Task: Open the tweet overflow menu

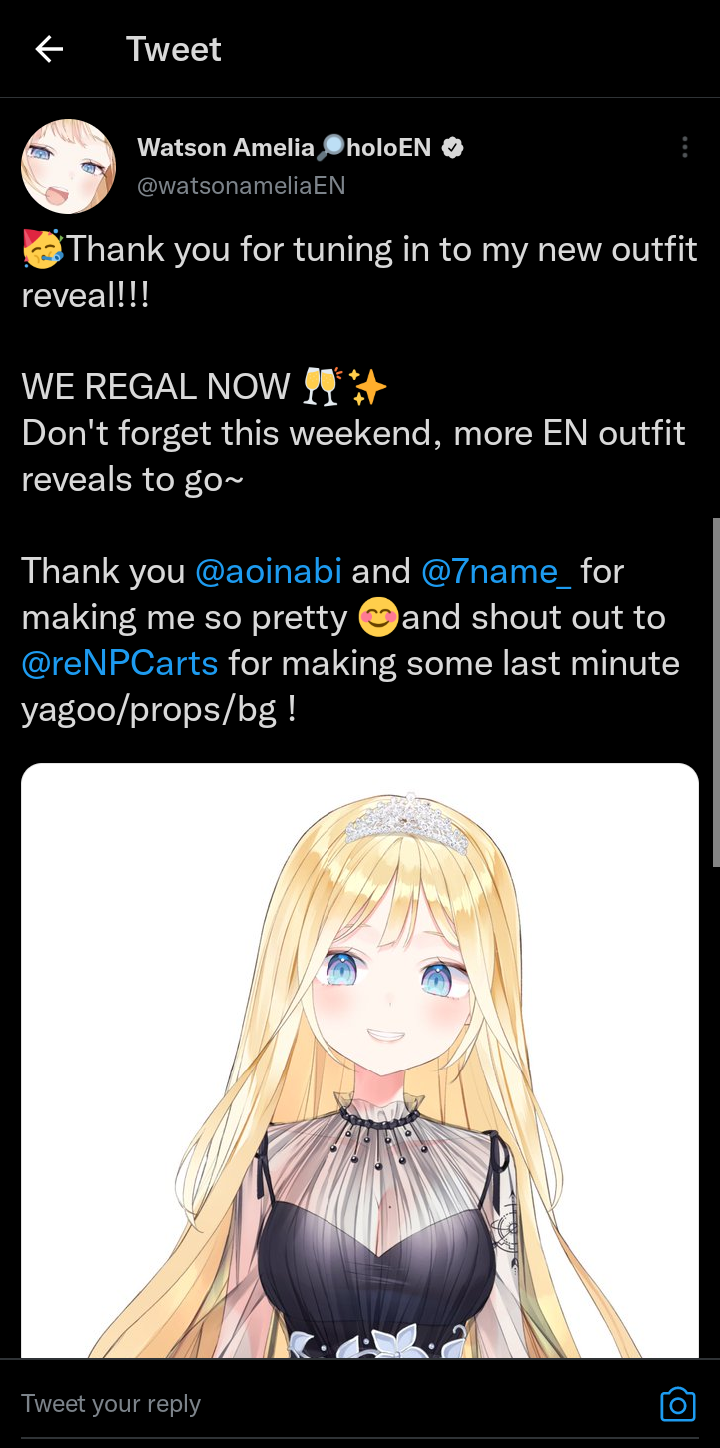Action: (x=684, y=148)
